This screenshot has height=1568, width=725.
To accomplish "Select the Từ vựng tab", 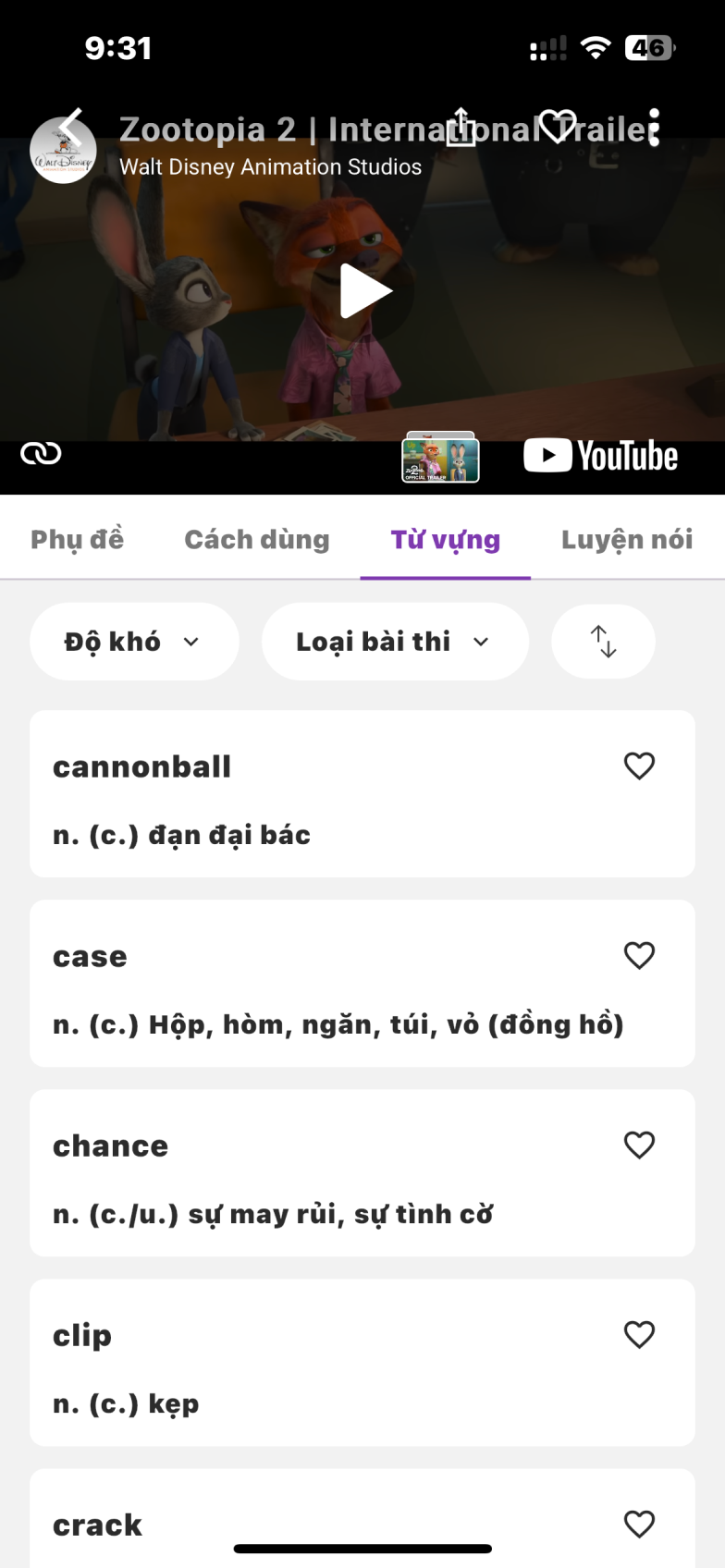I will [x=445, y=540].
